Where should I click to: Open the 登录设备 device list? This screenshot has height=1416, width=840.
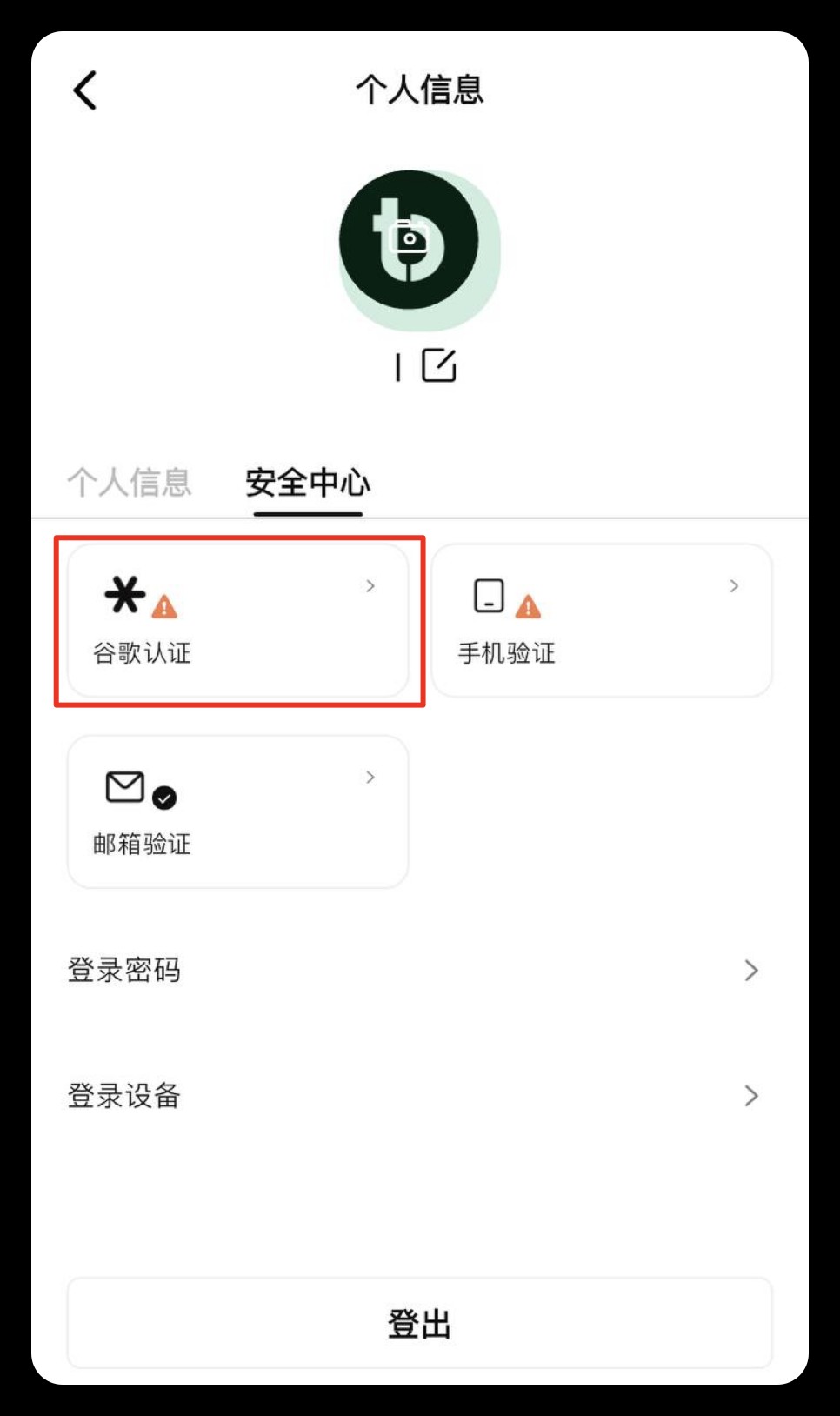[x=751, y=1096]
